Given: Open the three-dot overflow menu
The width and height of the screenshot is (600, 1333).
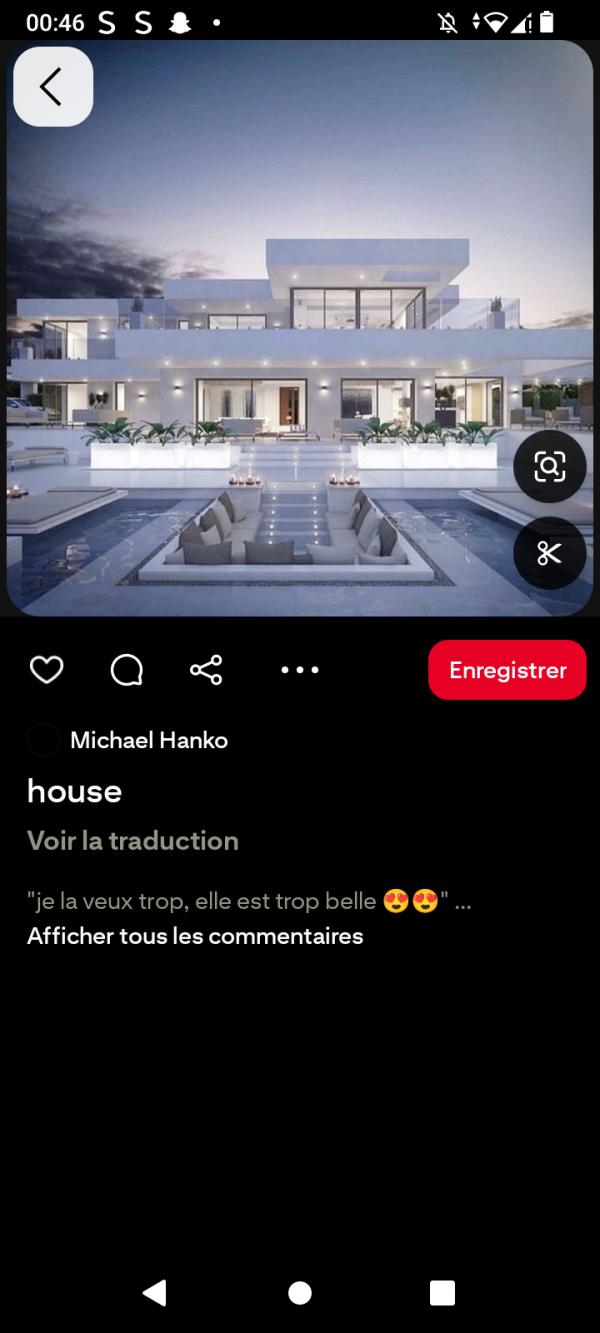Looking at the screenshot, I should coord(300,670).
